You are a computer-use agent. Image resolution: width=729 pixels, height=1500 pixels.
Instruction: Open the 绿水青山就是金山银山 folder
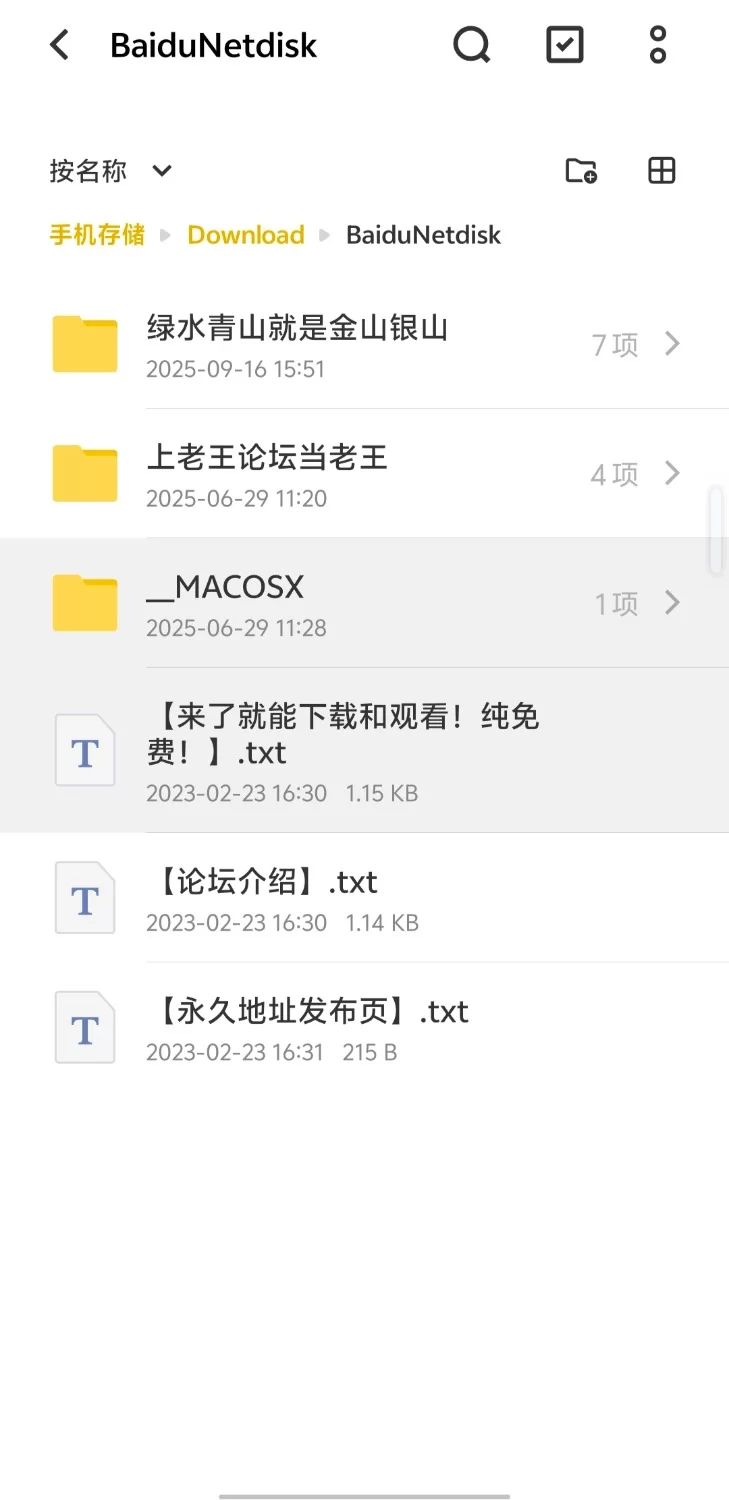click(x=364, y=344)
